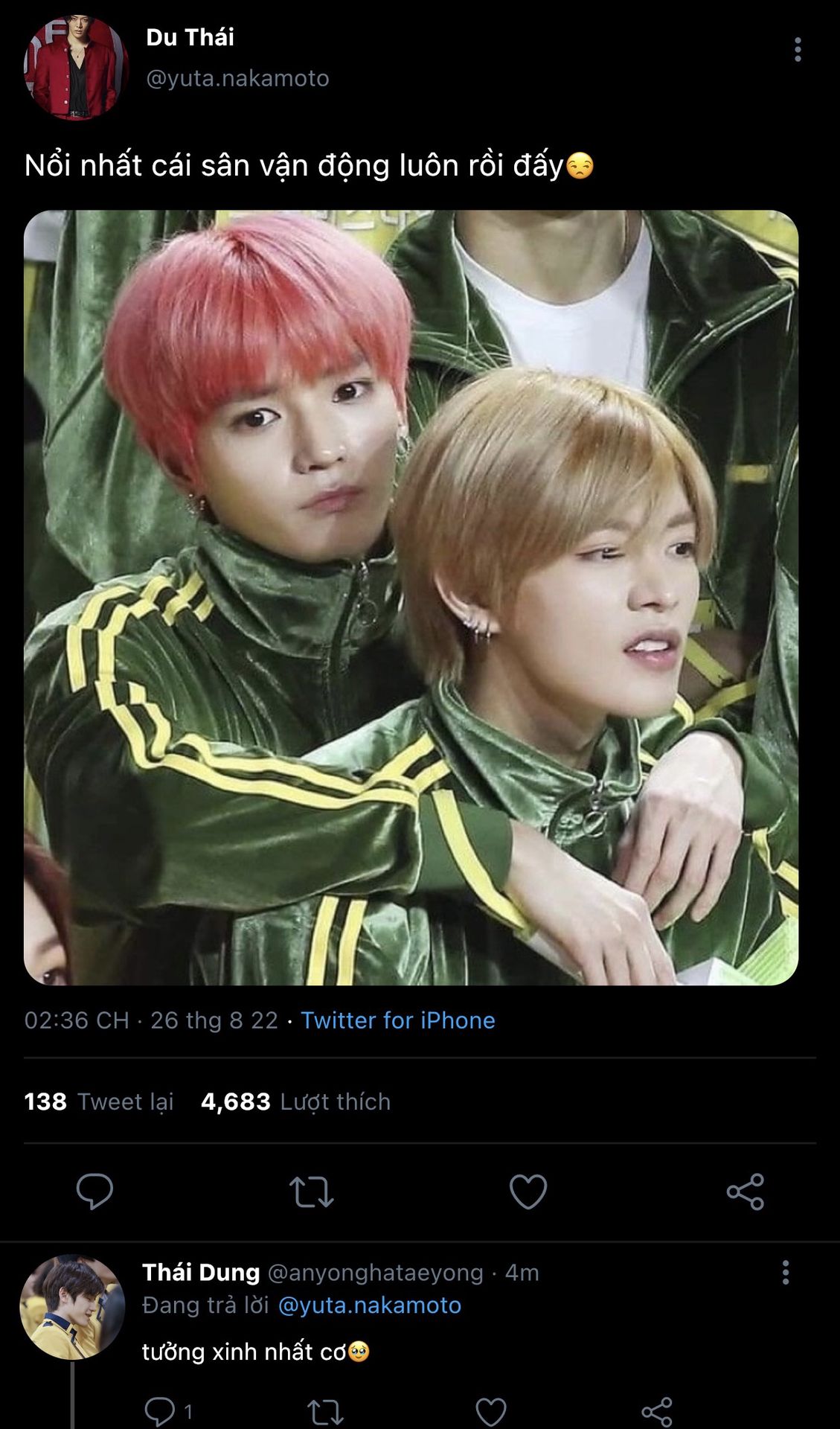Reply to Du Thái's tweet
840x1429 pixels.
[94, 1191]
